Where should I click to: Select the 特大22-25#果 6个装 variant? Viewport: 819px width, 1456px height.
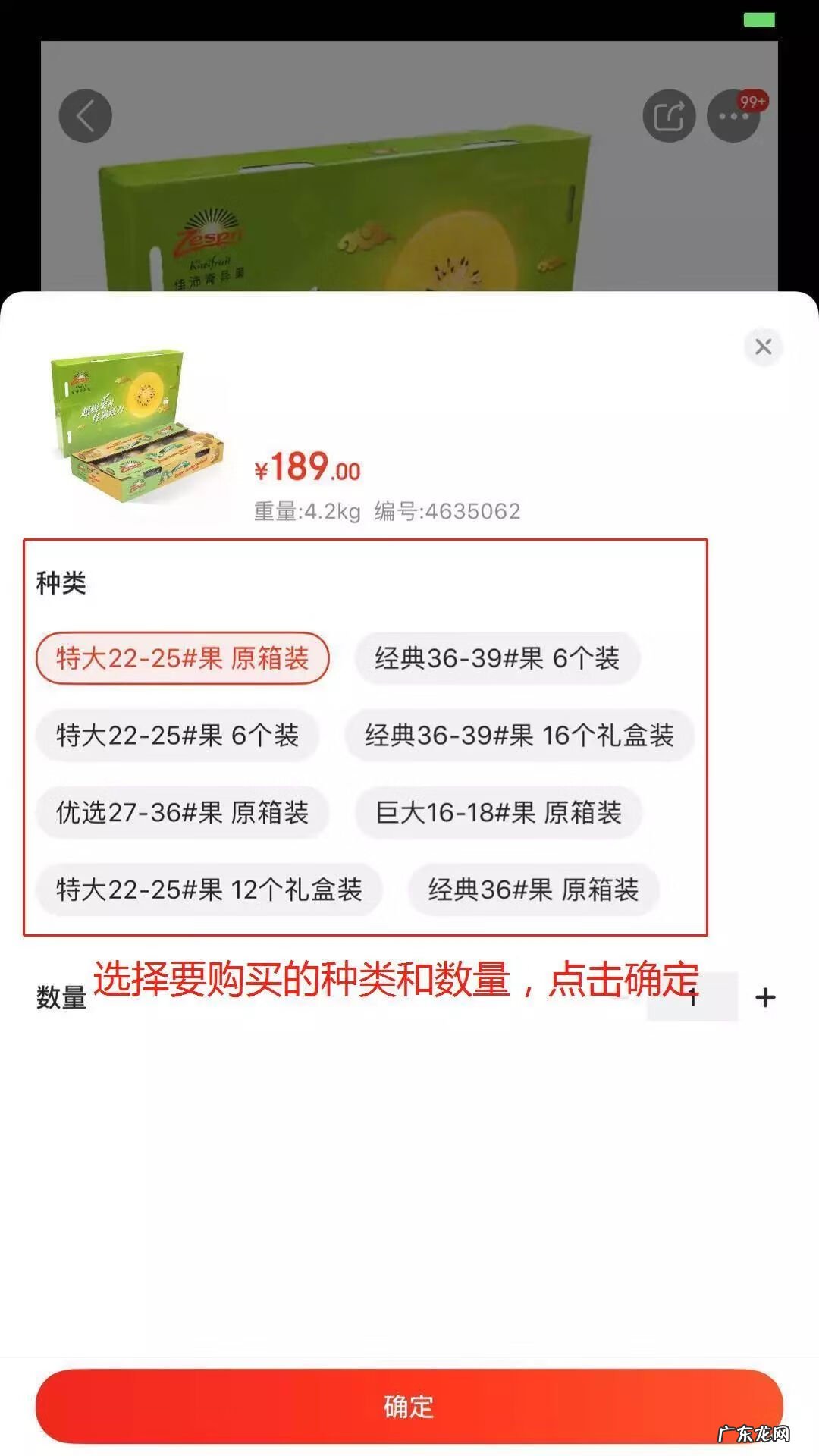[x=178, y=736]
